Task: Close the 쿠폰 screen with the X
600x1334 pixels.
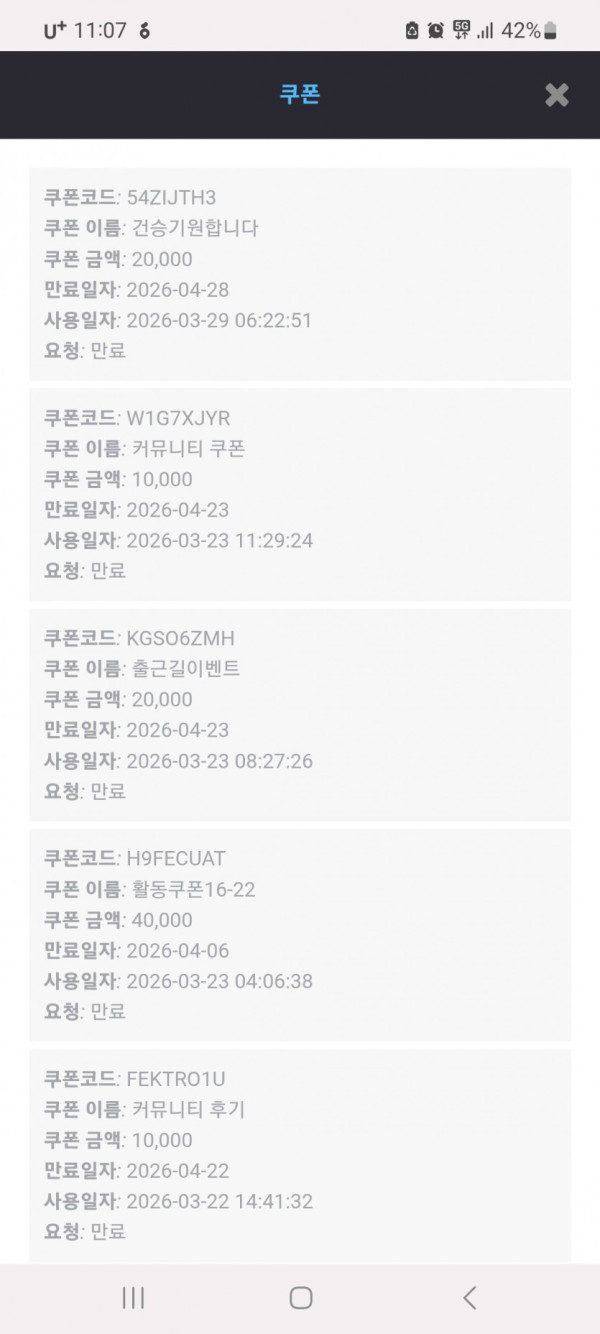Action: coord(557,95)
